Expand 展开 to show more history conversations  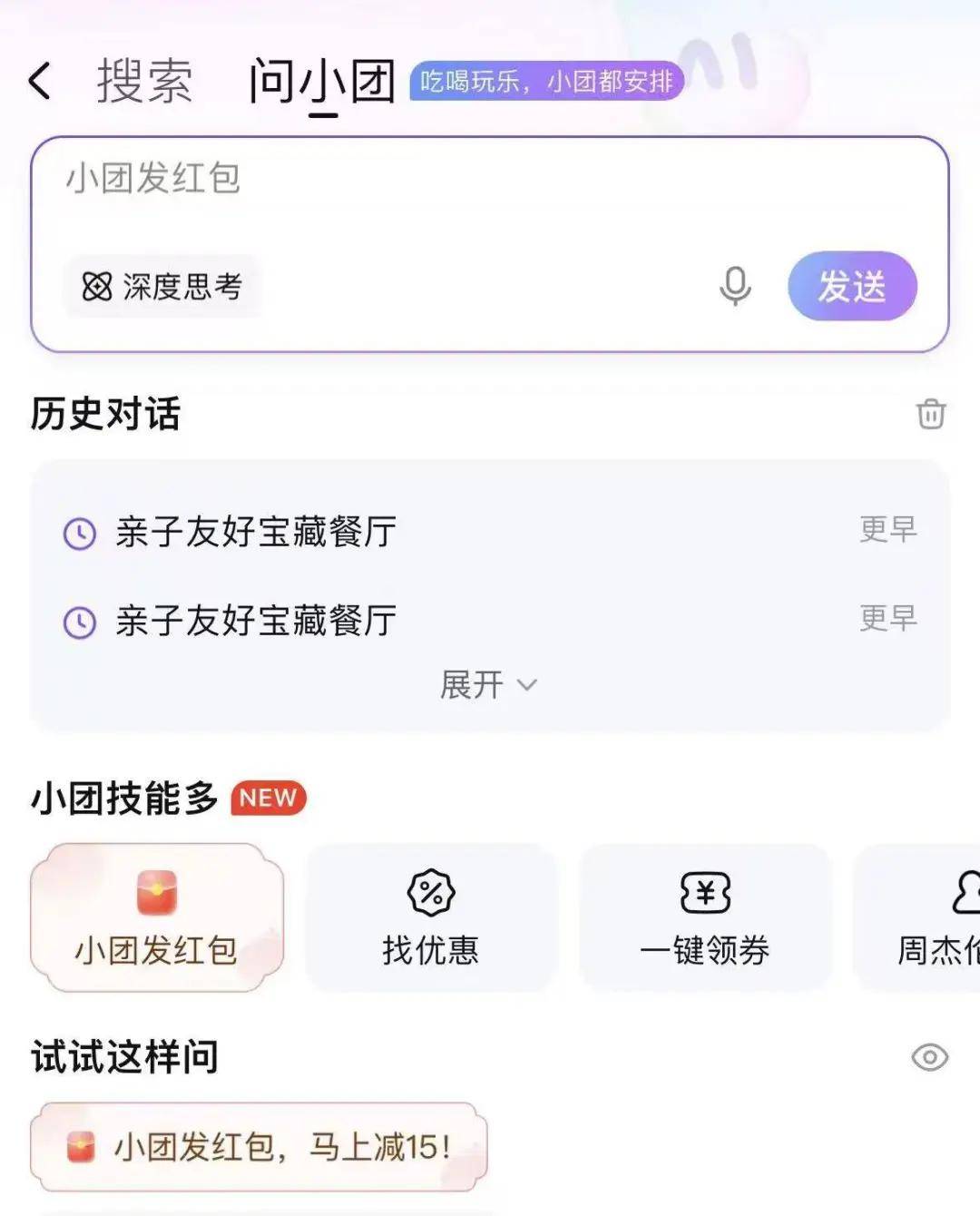pyautogui.click(x=488, y=685)
